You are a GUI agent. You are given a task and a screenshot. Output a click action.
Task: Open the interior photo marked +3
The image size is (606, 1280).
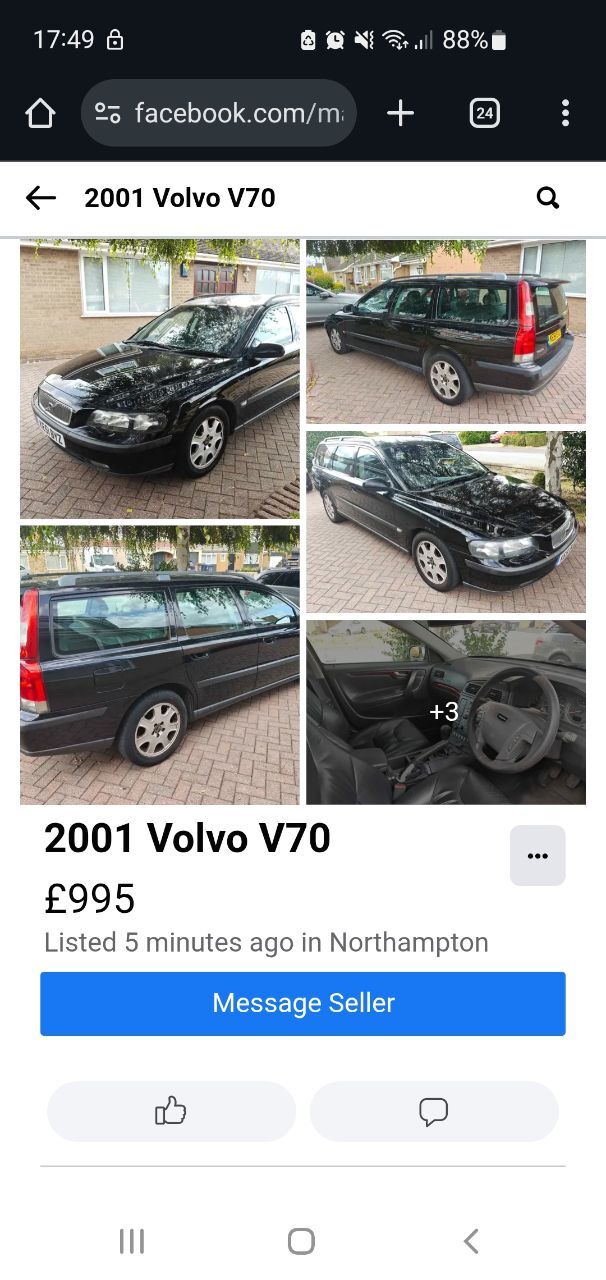[x=446, y=712]
